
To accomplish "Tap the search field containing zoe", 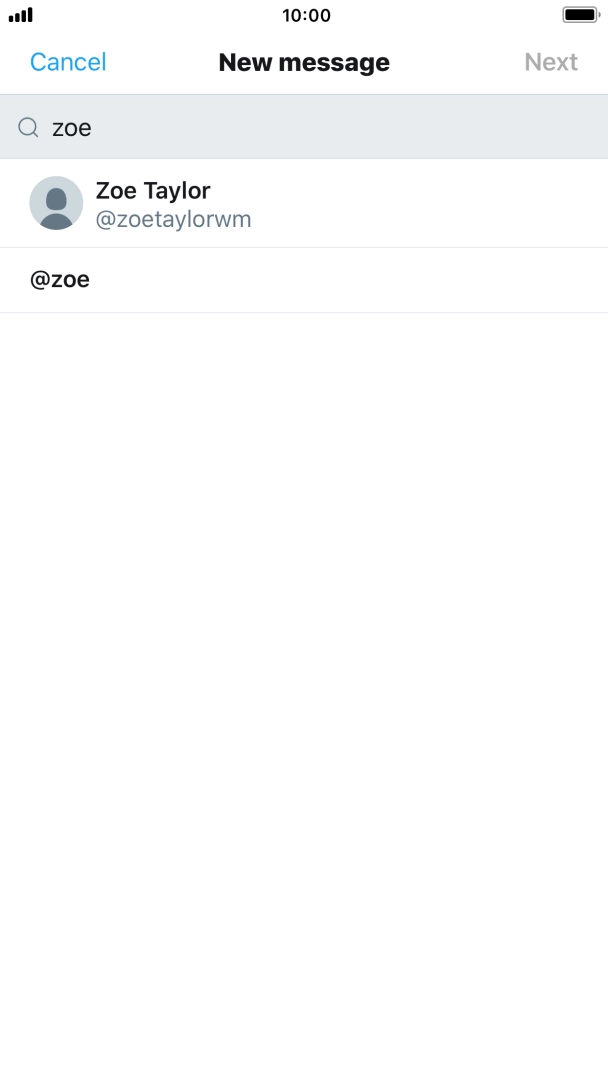I will [304, 127].
